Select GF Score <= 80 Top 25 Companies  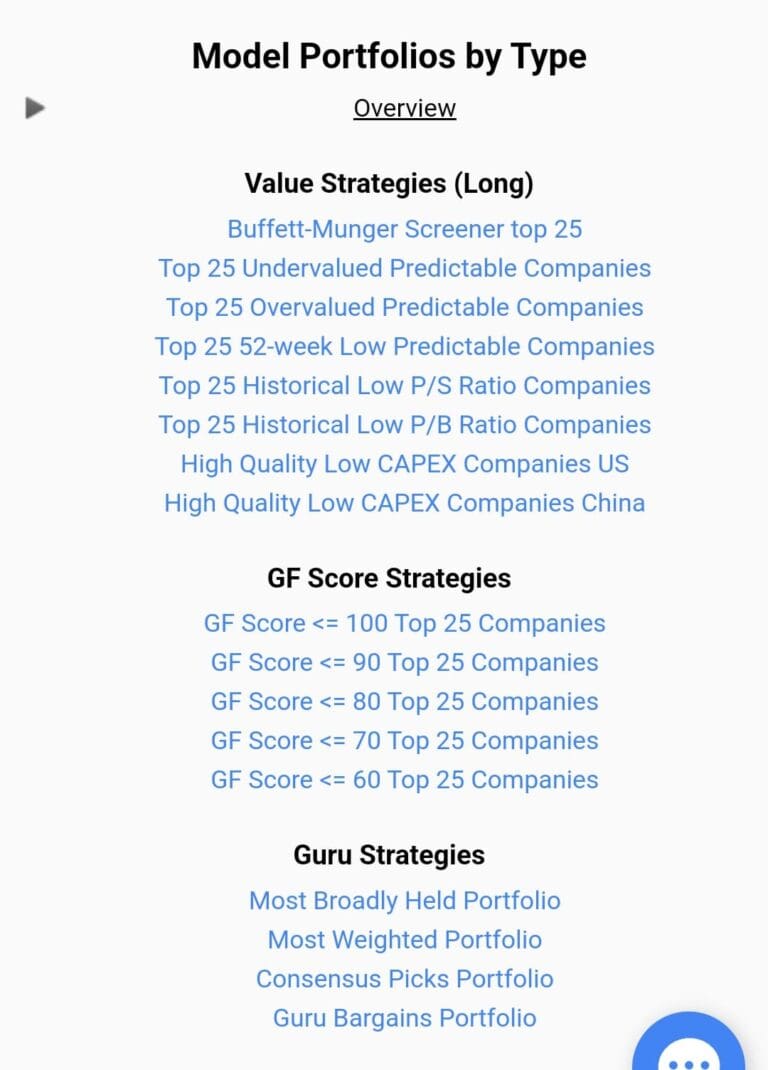(404, 701)
